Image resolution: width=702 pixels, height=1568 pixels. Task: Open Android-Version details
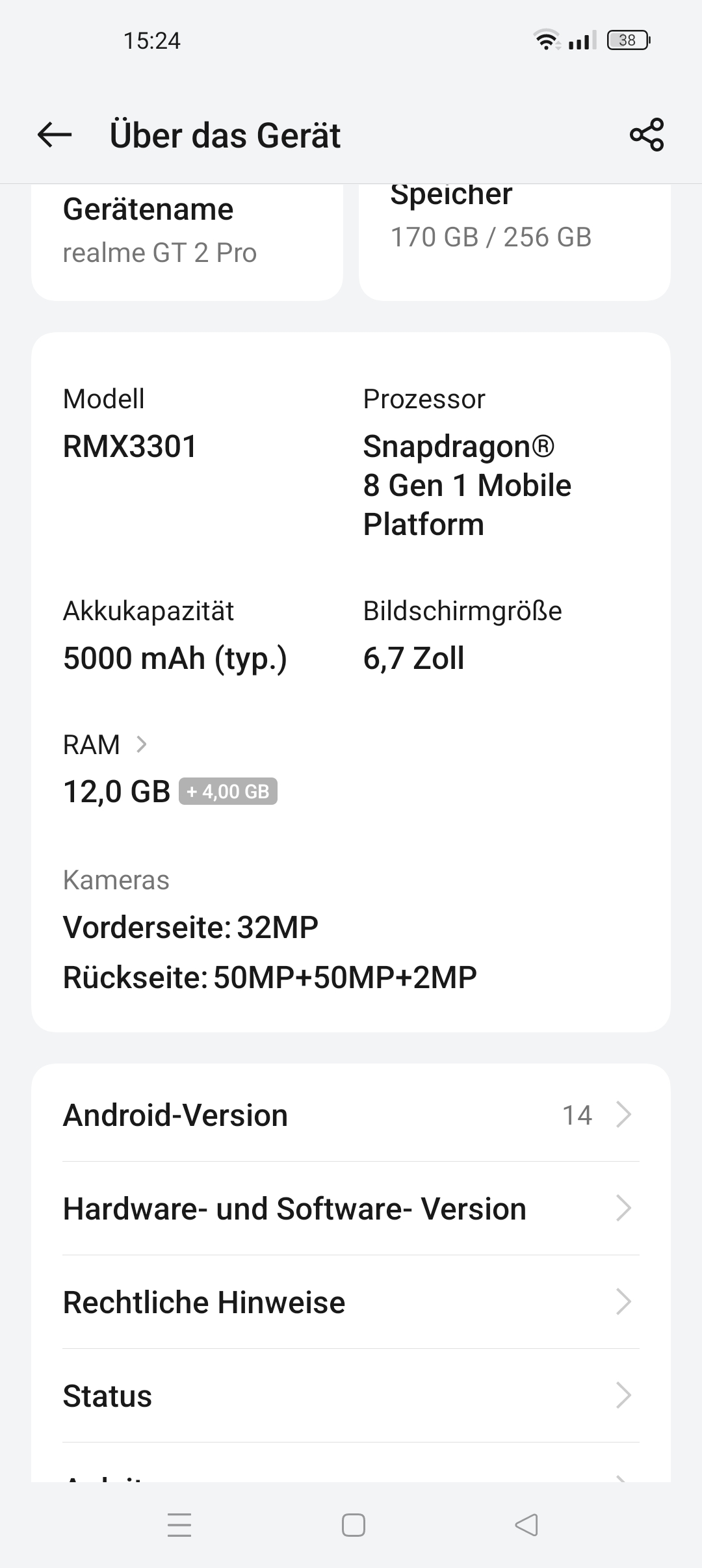pyautogui.click(x=351, y=1115)
